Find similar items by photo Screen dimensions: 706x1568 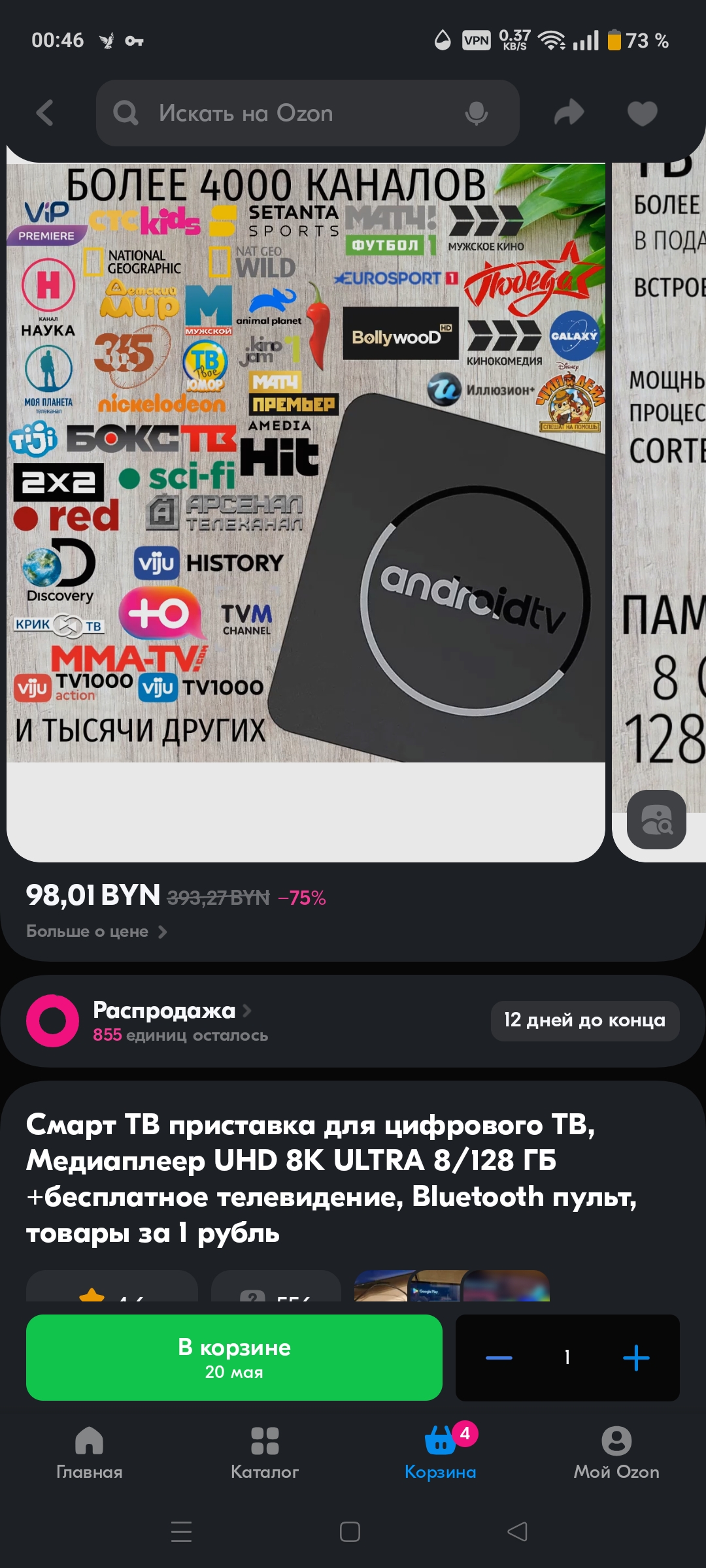click(x=656, y=819)
